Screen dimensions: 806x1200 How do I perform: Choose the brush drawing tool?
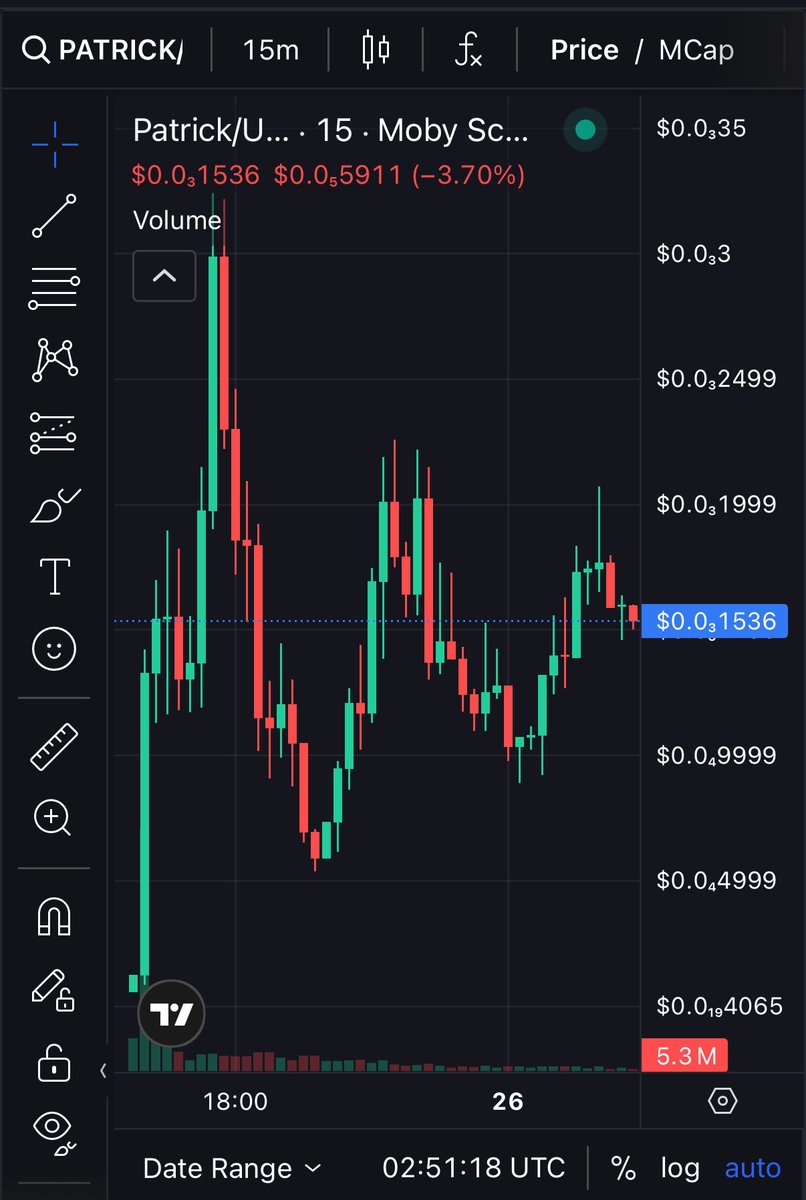coord(54,506)
